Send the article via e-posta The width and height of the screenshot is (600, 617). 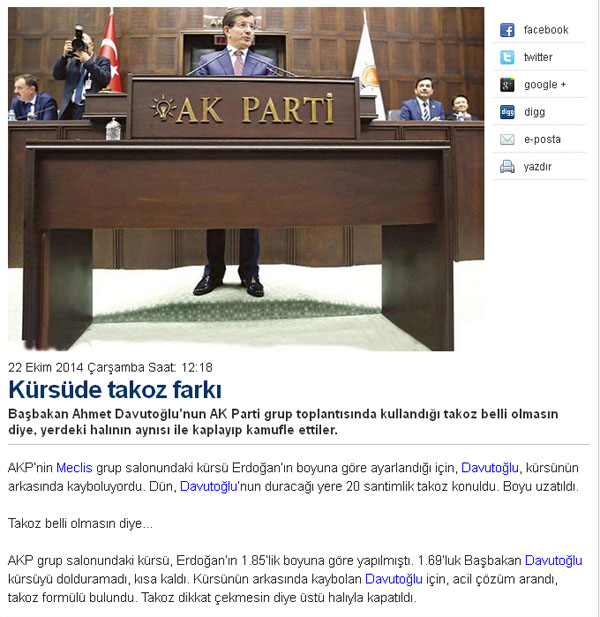coord(541,139)
